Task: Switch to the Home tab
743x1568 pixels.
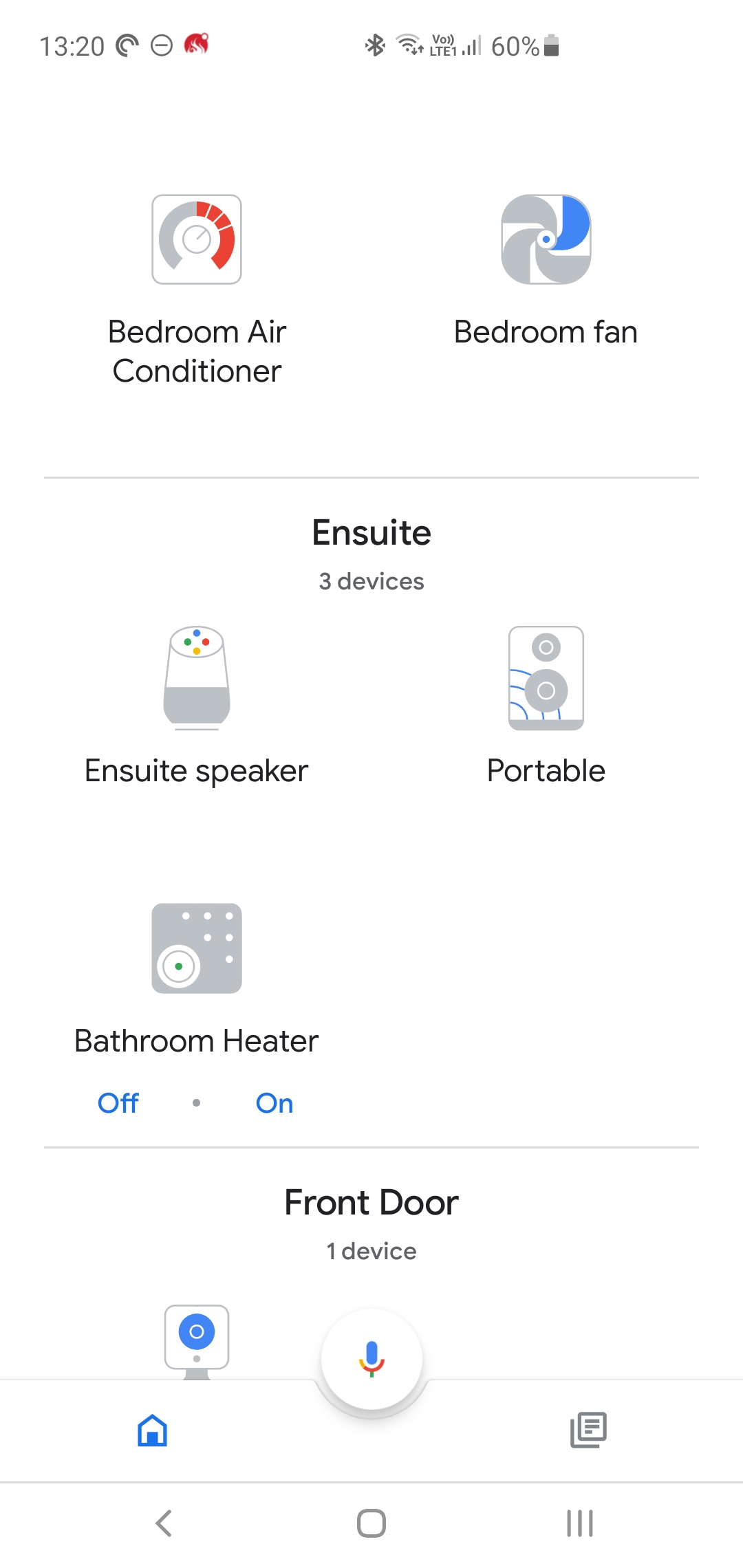Action: (x=153, y=1430)
